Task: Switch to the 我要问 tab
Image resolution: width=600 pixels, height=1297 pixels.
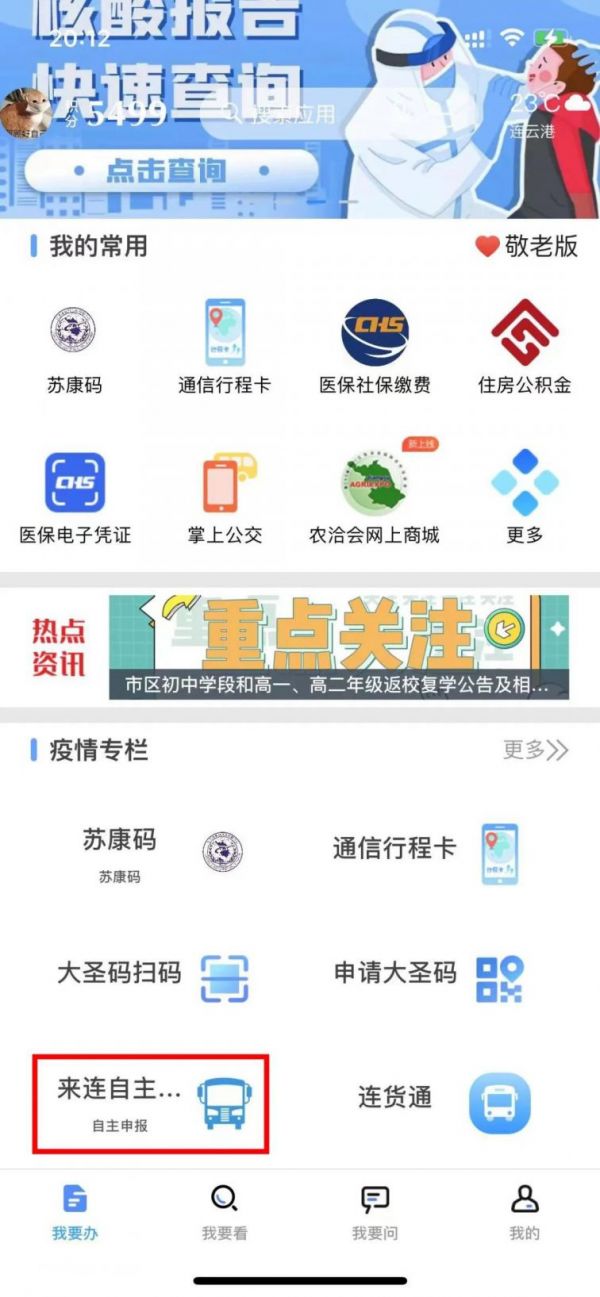Action: pos(374,1213)
